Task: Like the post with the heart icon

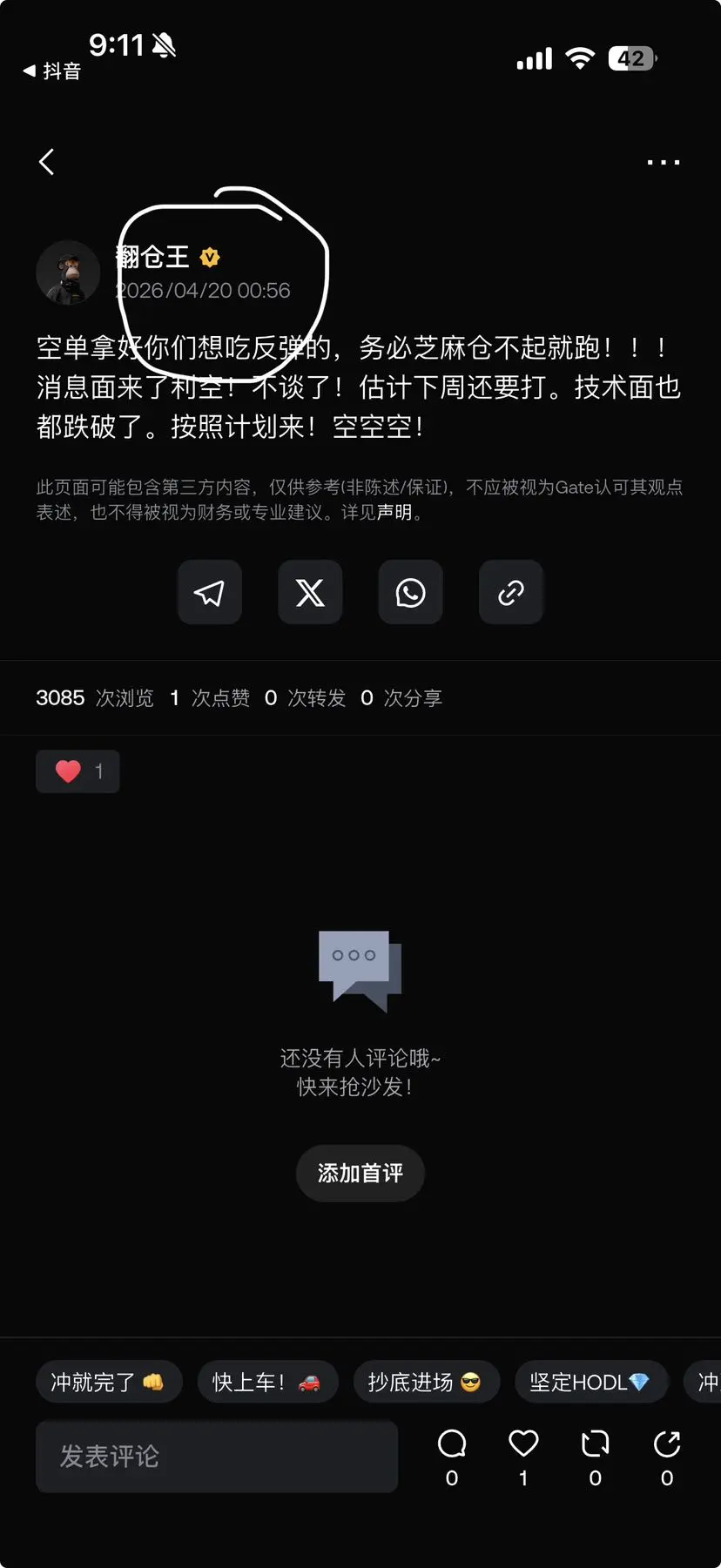Action: pos(522,1444)
